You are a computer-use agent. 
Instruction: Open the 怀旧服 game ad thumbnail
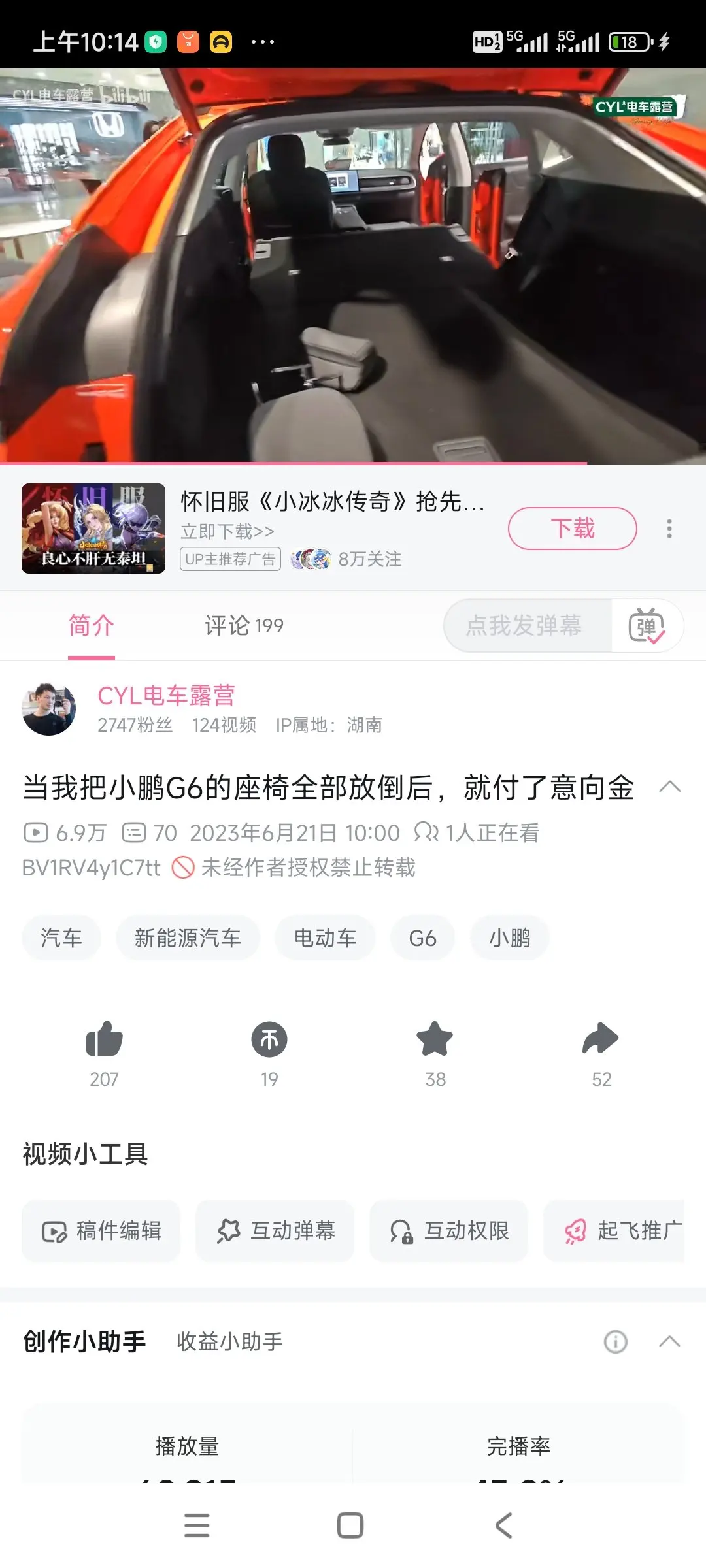[93, 529]
